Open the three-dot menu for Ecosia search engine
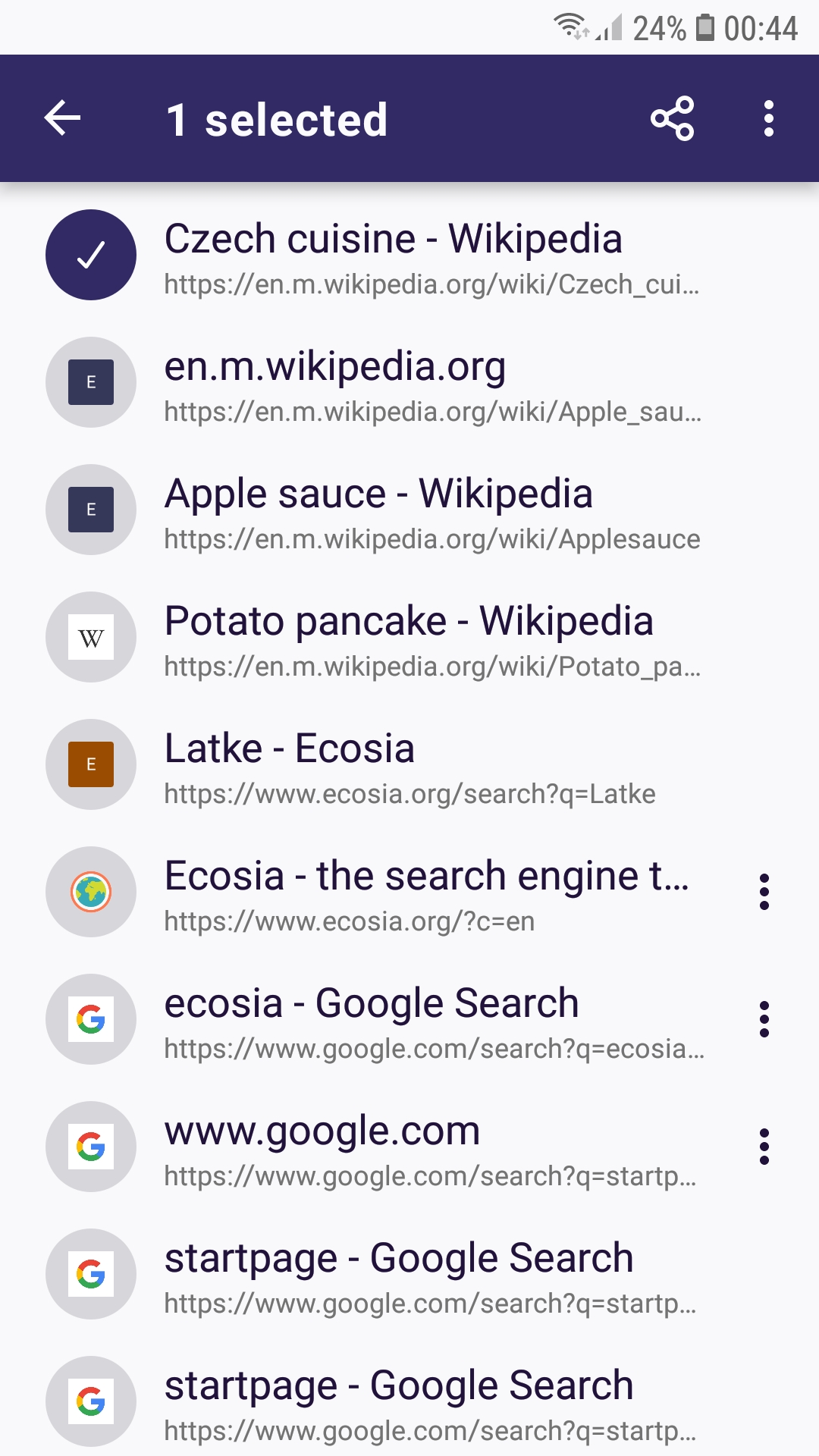Viewport: 819px width, 1456px height. (x=764, y=893)
